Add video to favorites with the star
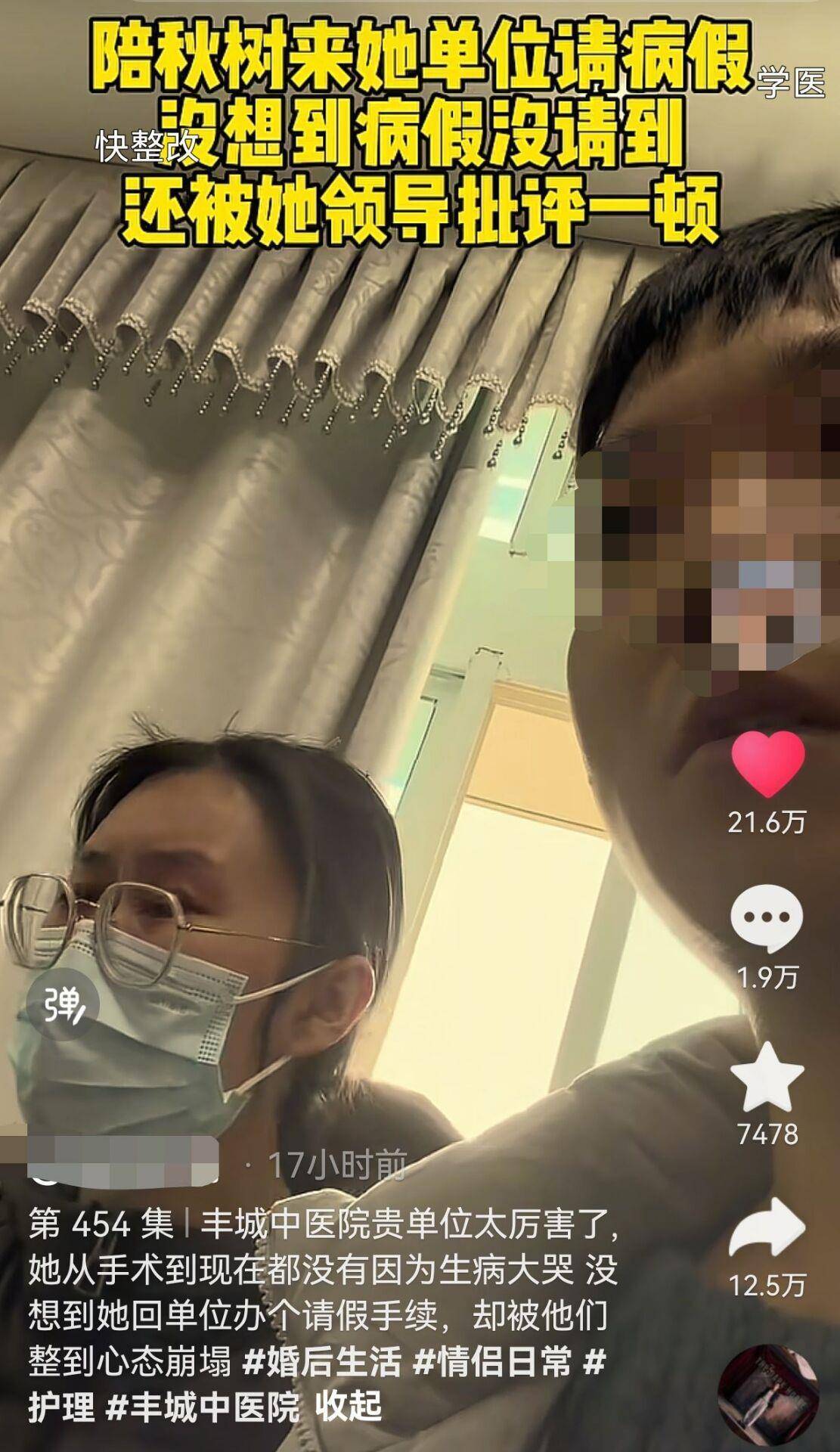840x1452 pixels. click(767, 1076)
